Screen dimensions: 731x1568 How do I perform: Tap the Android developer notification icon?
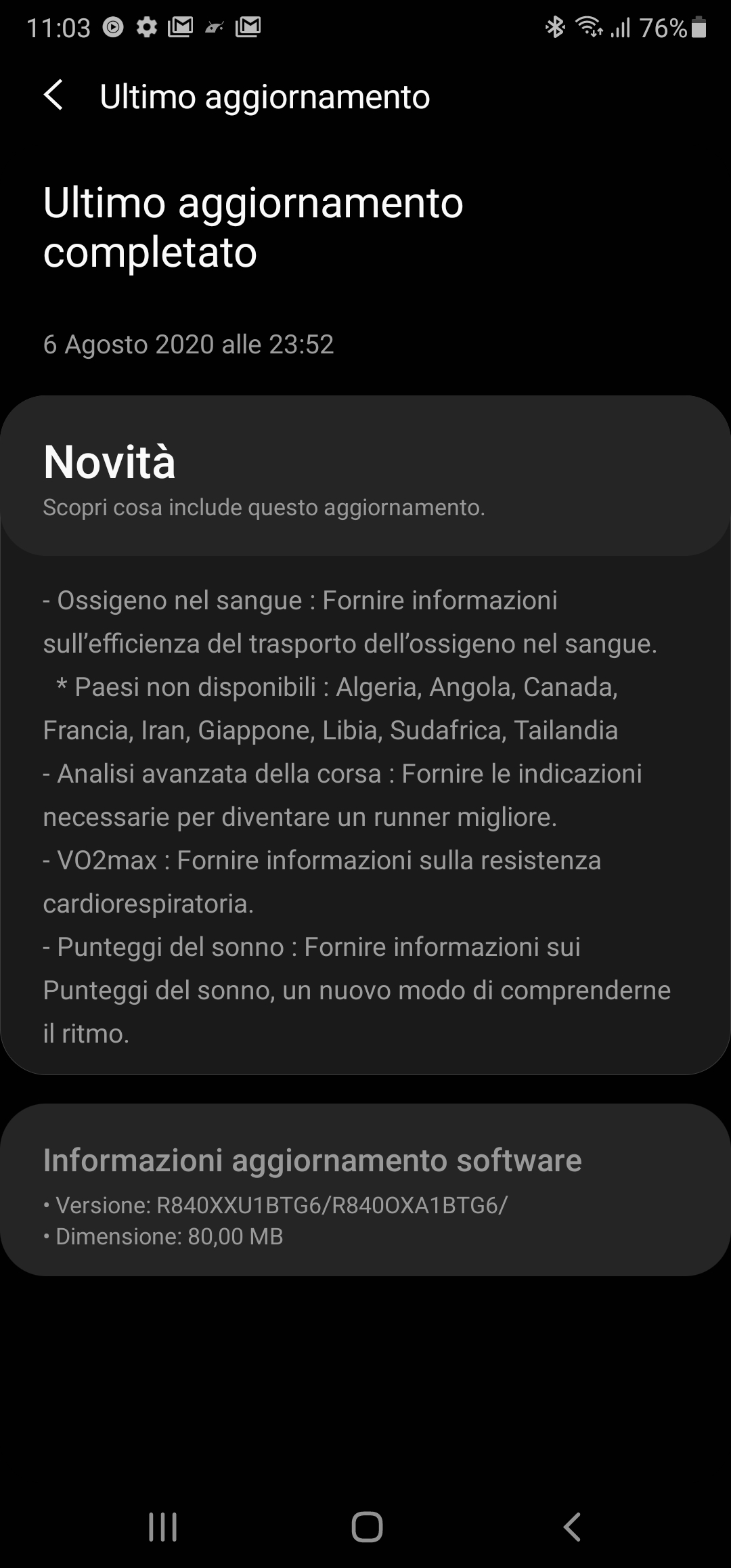214,27
